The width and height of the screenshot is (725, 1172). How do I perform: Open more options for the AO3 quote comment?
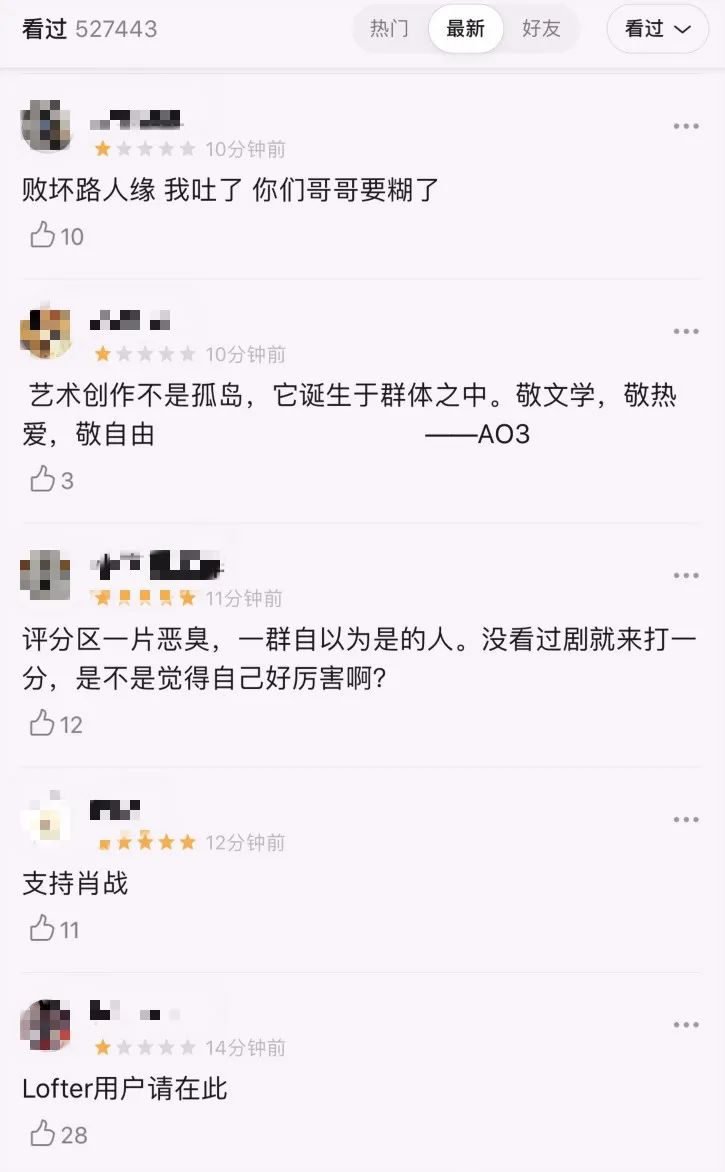pos(686,330)
